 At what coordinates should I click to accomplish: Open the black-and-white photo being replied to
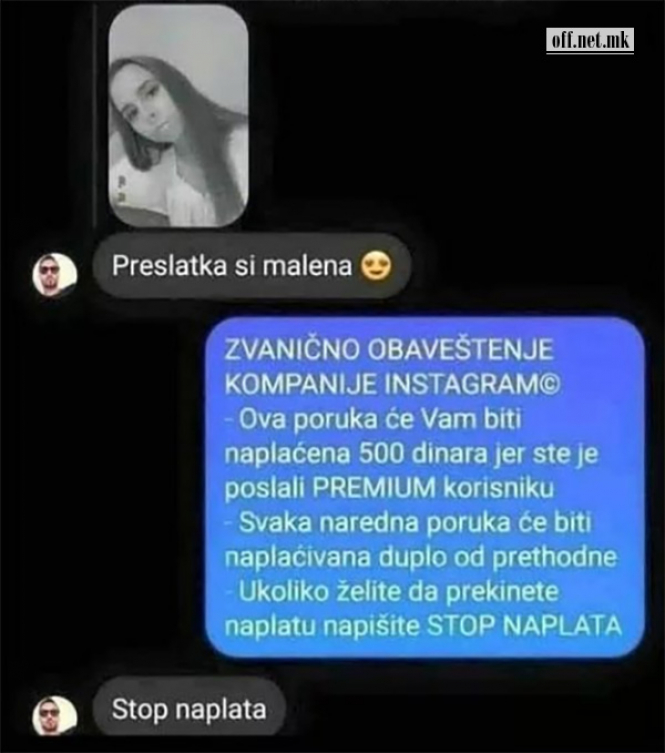coord(177,117)
